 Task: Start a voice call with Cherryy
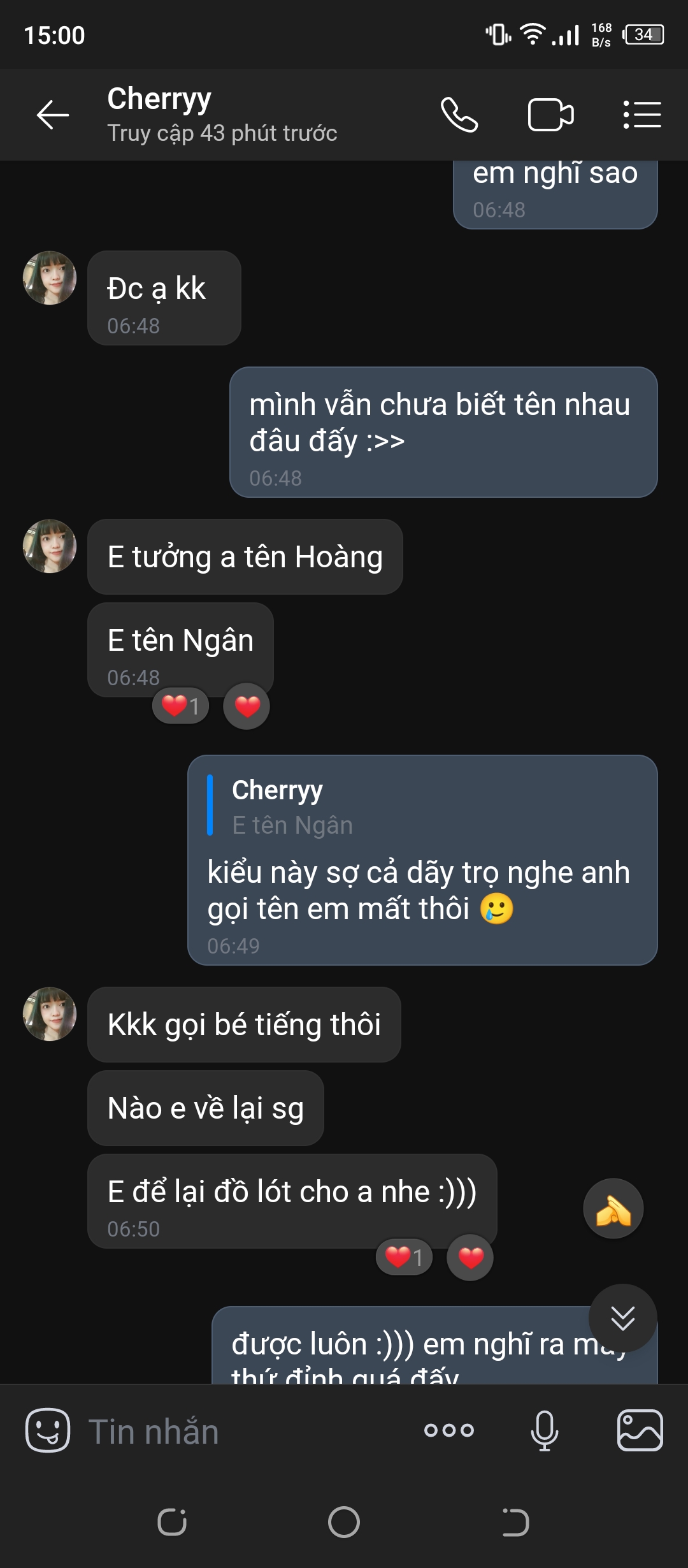pyautogui.click(x=459, y=115)
